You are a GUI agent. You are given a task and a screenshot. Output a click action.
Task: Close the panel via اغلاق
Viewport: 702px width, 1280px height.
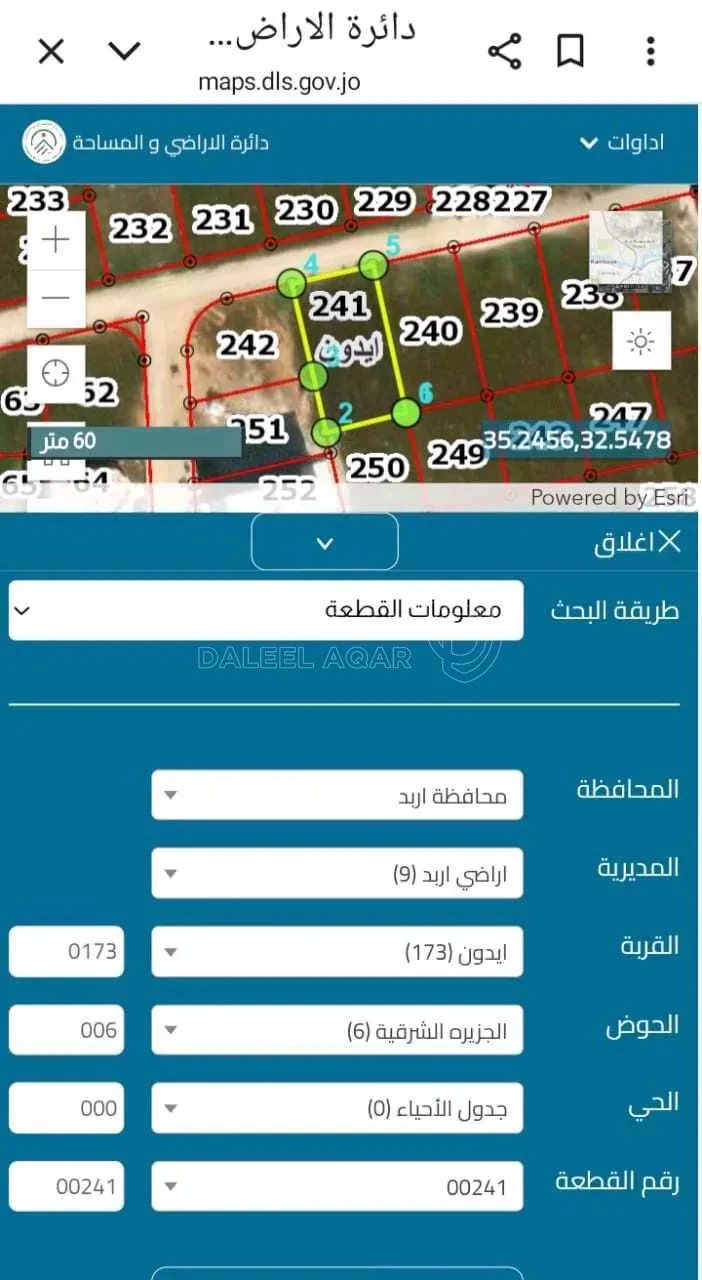click(x=638, y=543)
